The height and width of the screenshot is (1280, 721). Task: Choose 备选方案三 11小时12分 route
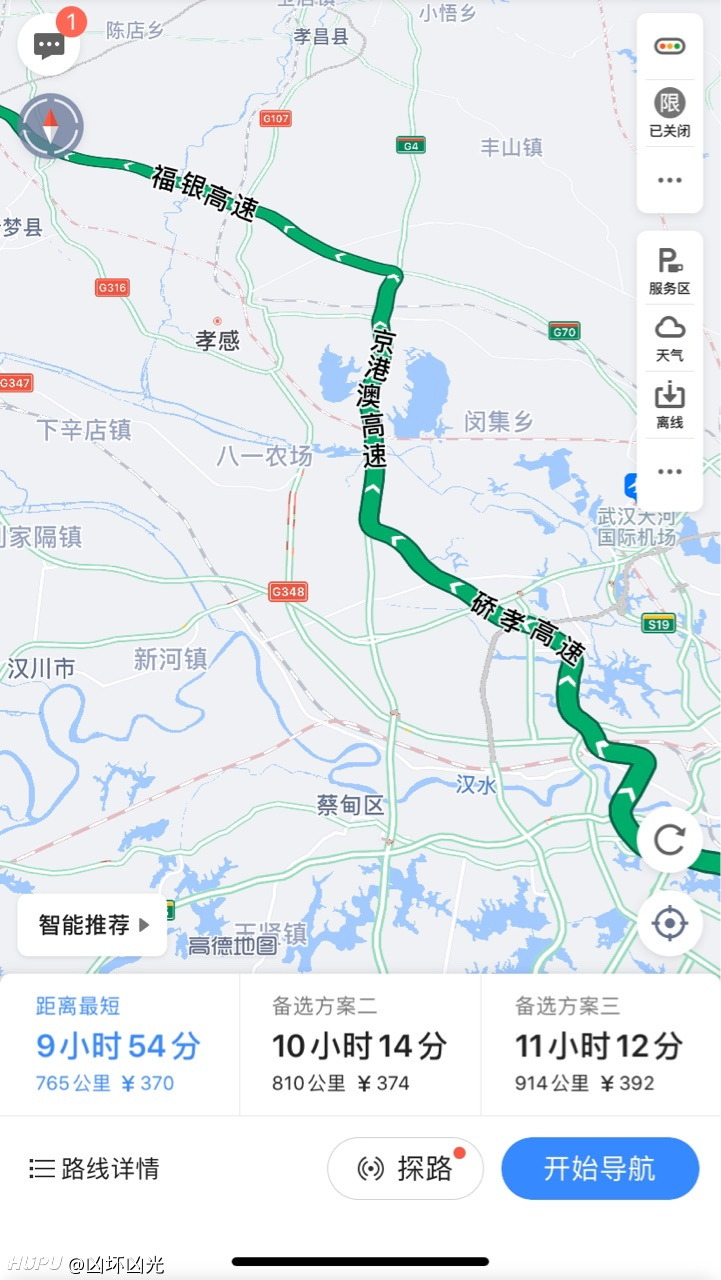coord(600,1045)
